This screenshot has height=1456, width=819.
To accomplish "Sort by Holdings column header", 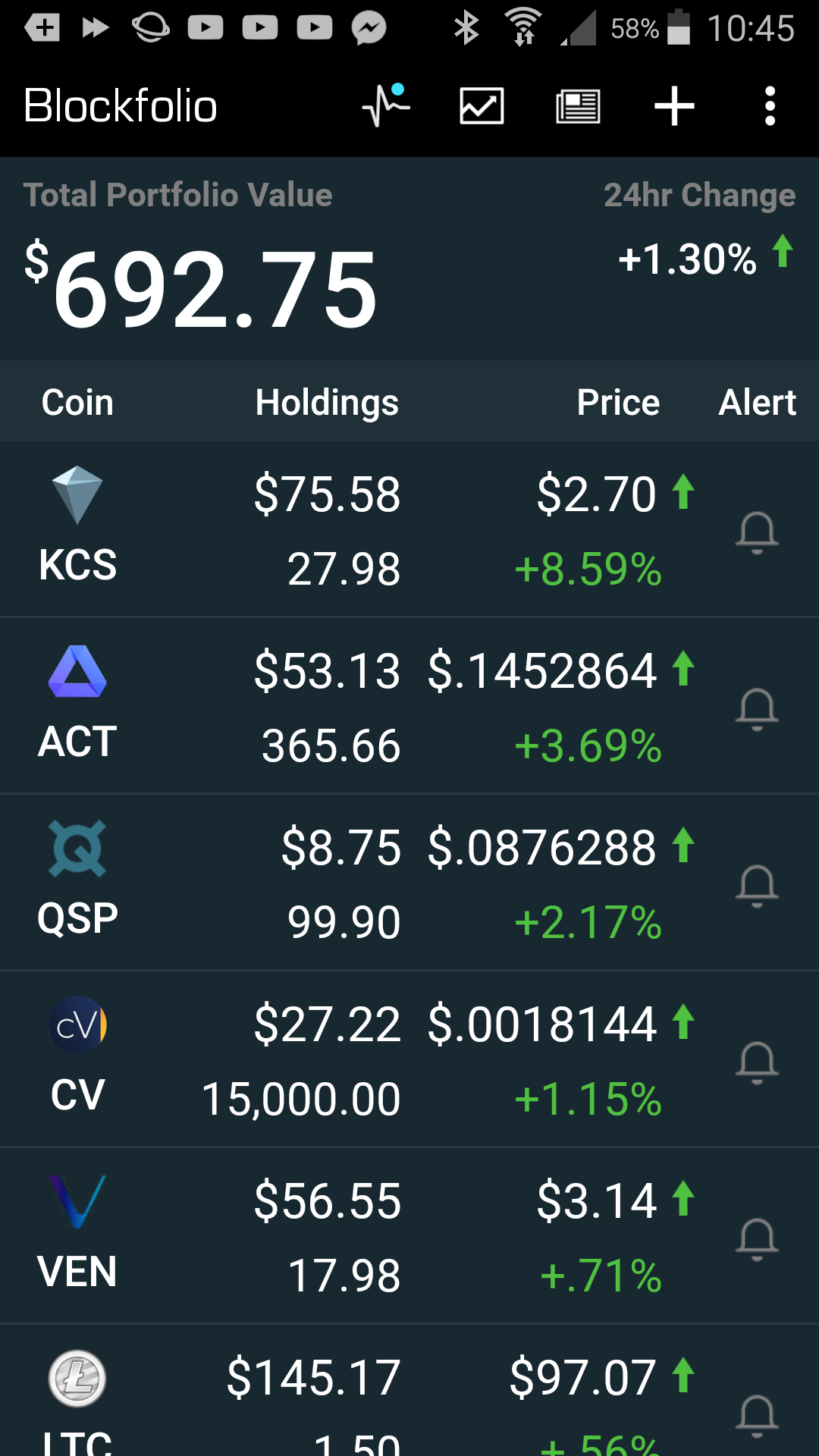I will 327,403.
